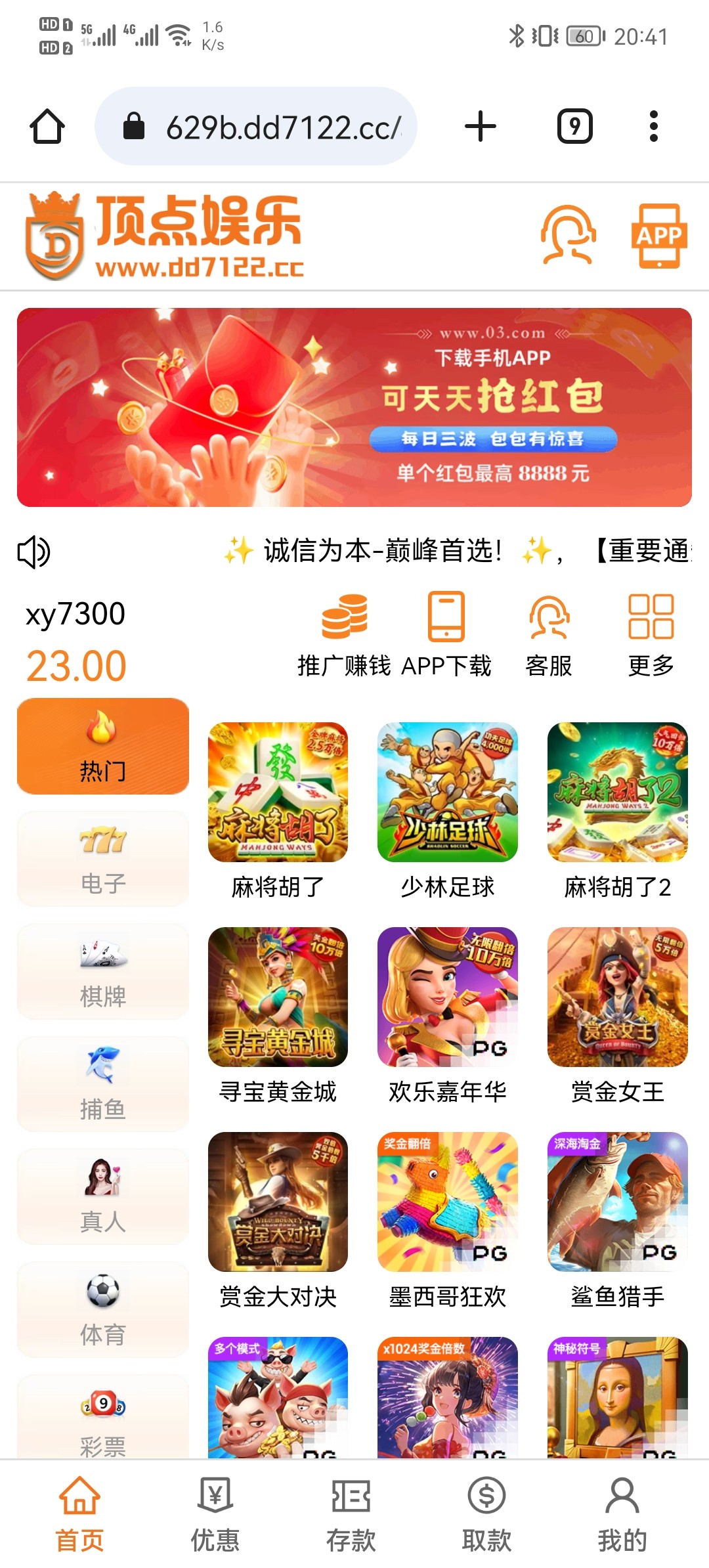This screenshot has width=709, height=1568.
Task: Go to the browser home page
Action: tap(47, 126)
